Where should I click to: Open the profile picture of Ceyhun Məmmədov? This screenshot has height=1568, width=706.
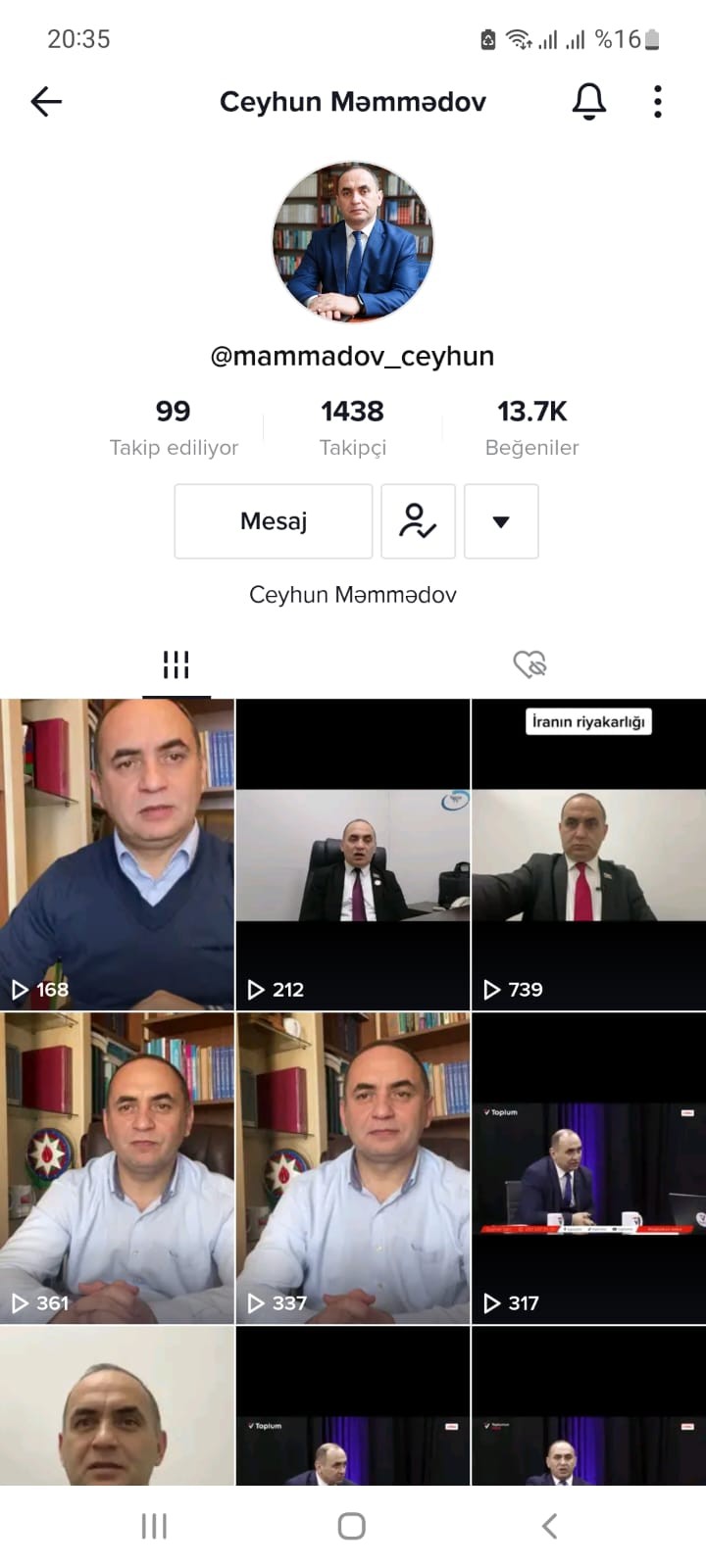tap(352, 242)
